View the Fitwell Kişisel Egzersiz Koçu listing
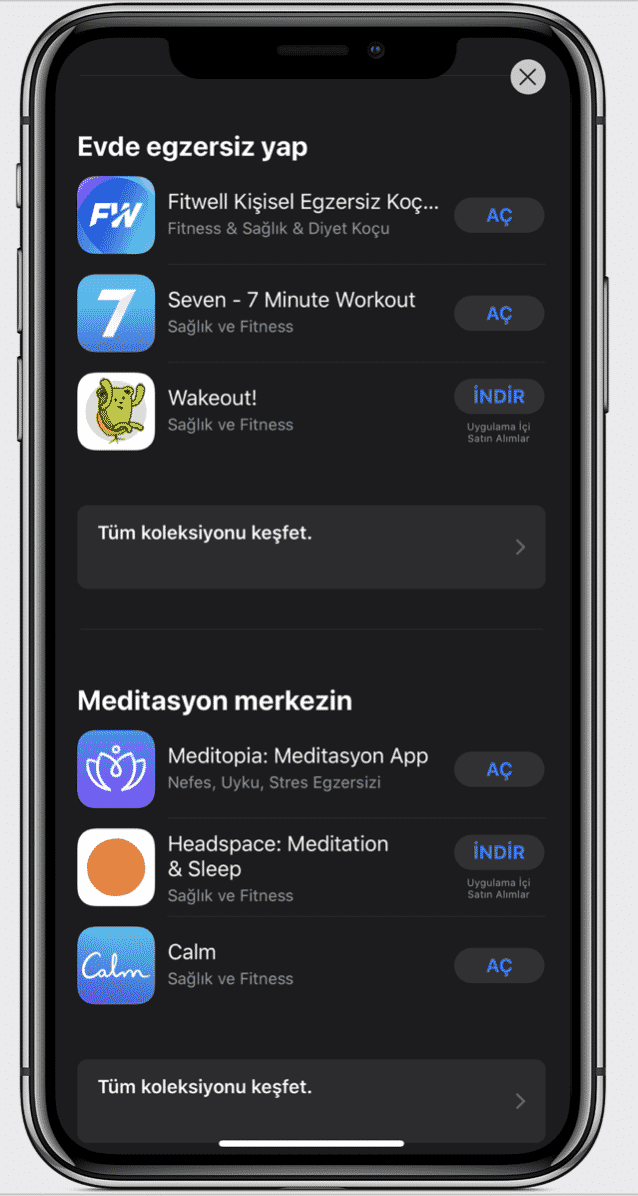The width and height of the screenshot is (638, 1196). coord(302,214)
